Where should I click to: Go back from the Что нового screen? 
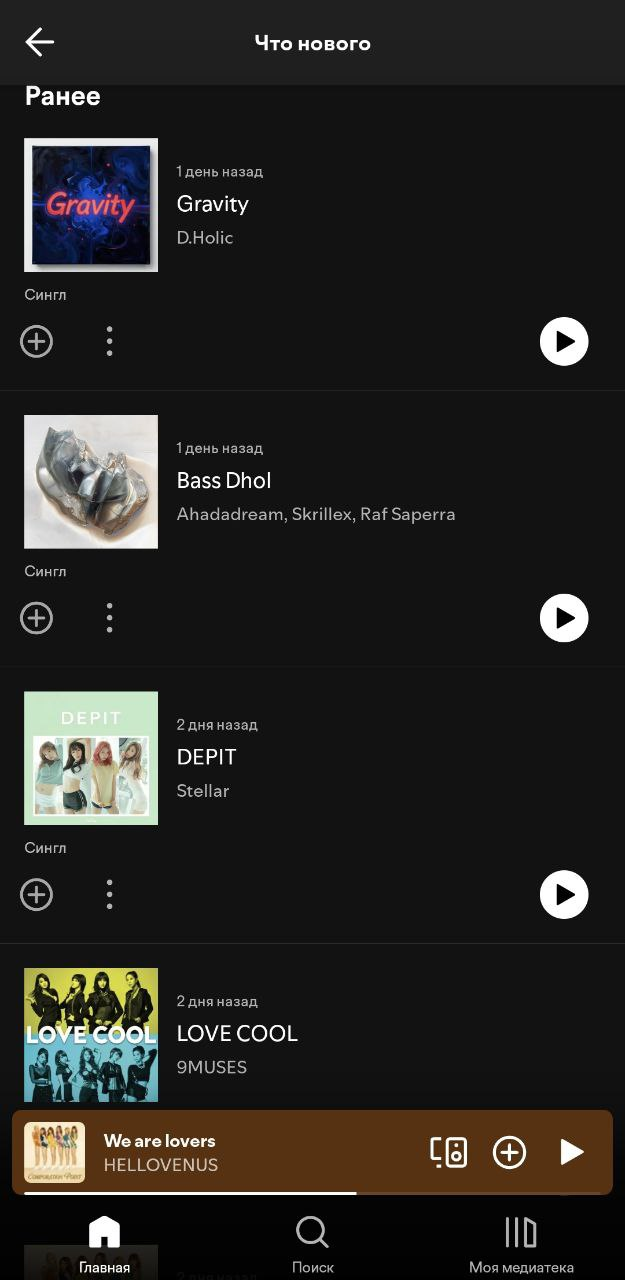coord(39,42)
